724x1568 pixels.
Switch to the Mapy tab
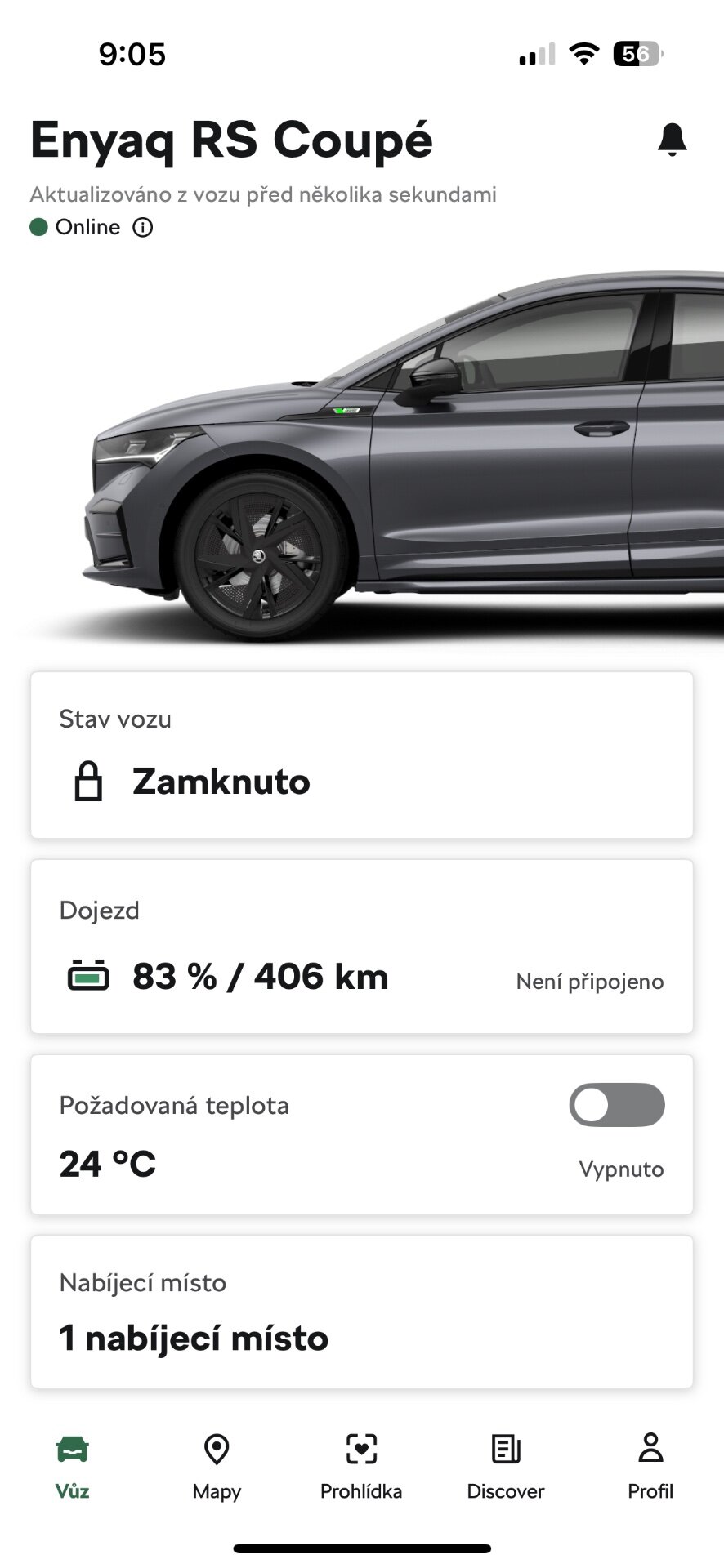click(x=217, y=1468)
